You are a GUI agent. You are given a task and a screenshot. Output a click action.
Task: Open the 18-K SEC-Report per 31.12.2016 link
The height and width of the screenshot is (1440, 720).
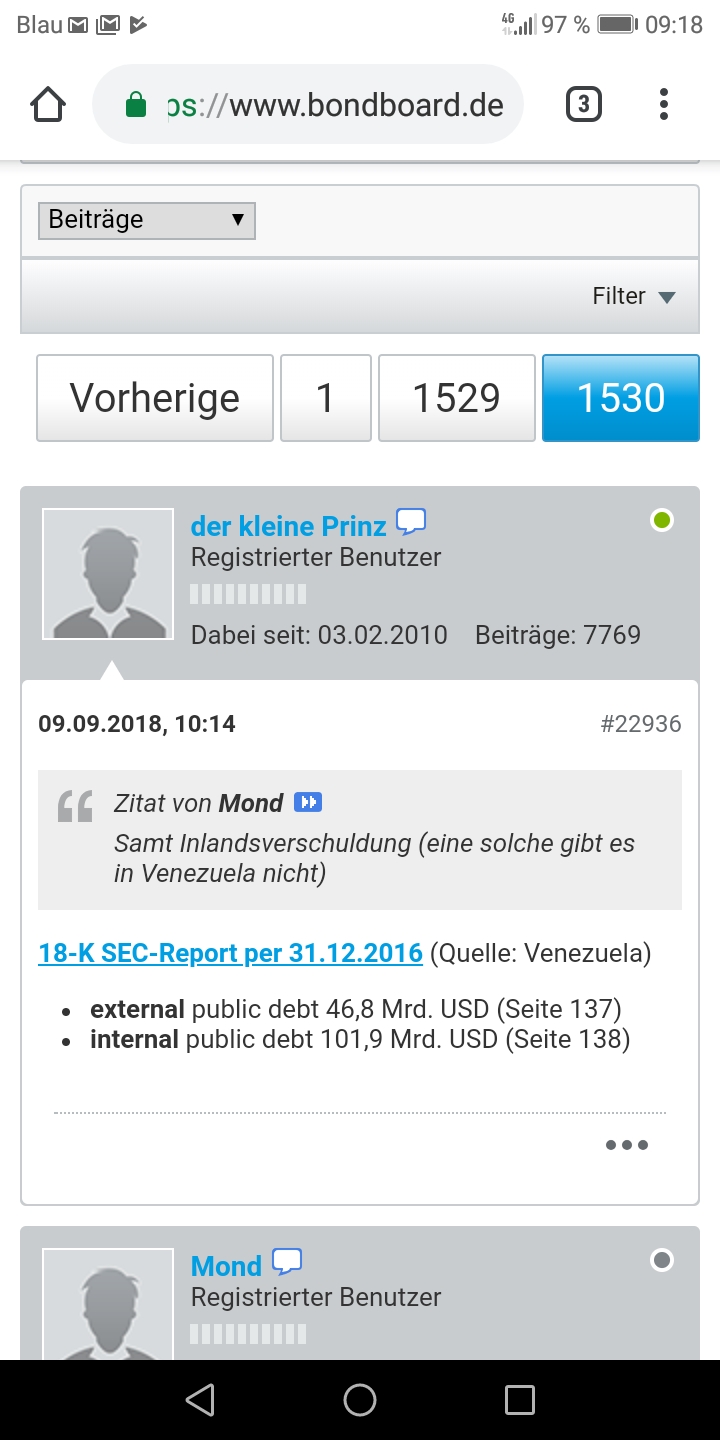[x=231, y=953]
